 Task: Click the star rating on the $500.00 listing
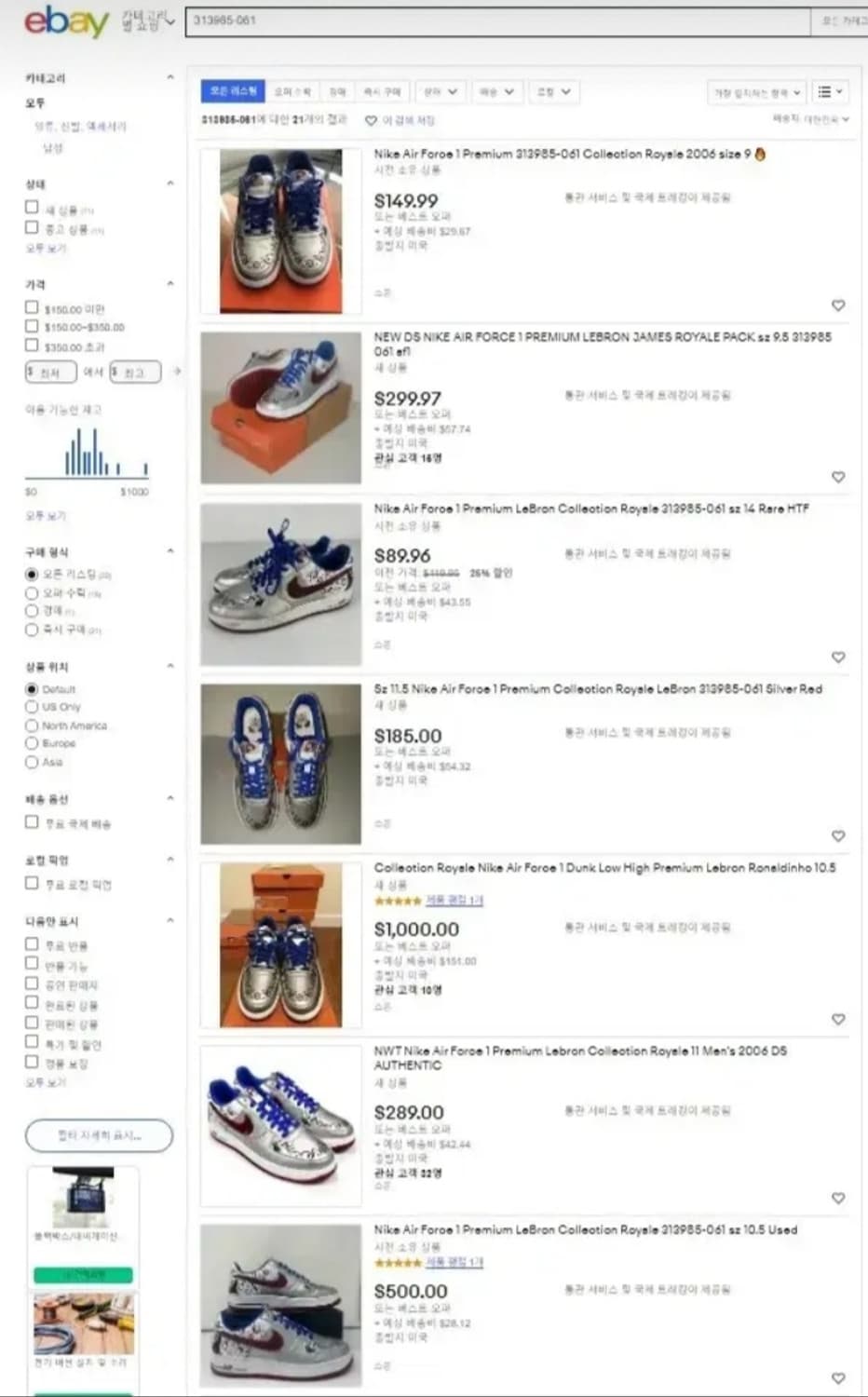399,1264
